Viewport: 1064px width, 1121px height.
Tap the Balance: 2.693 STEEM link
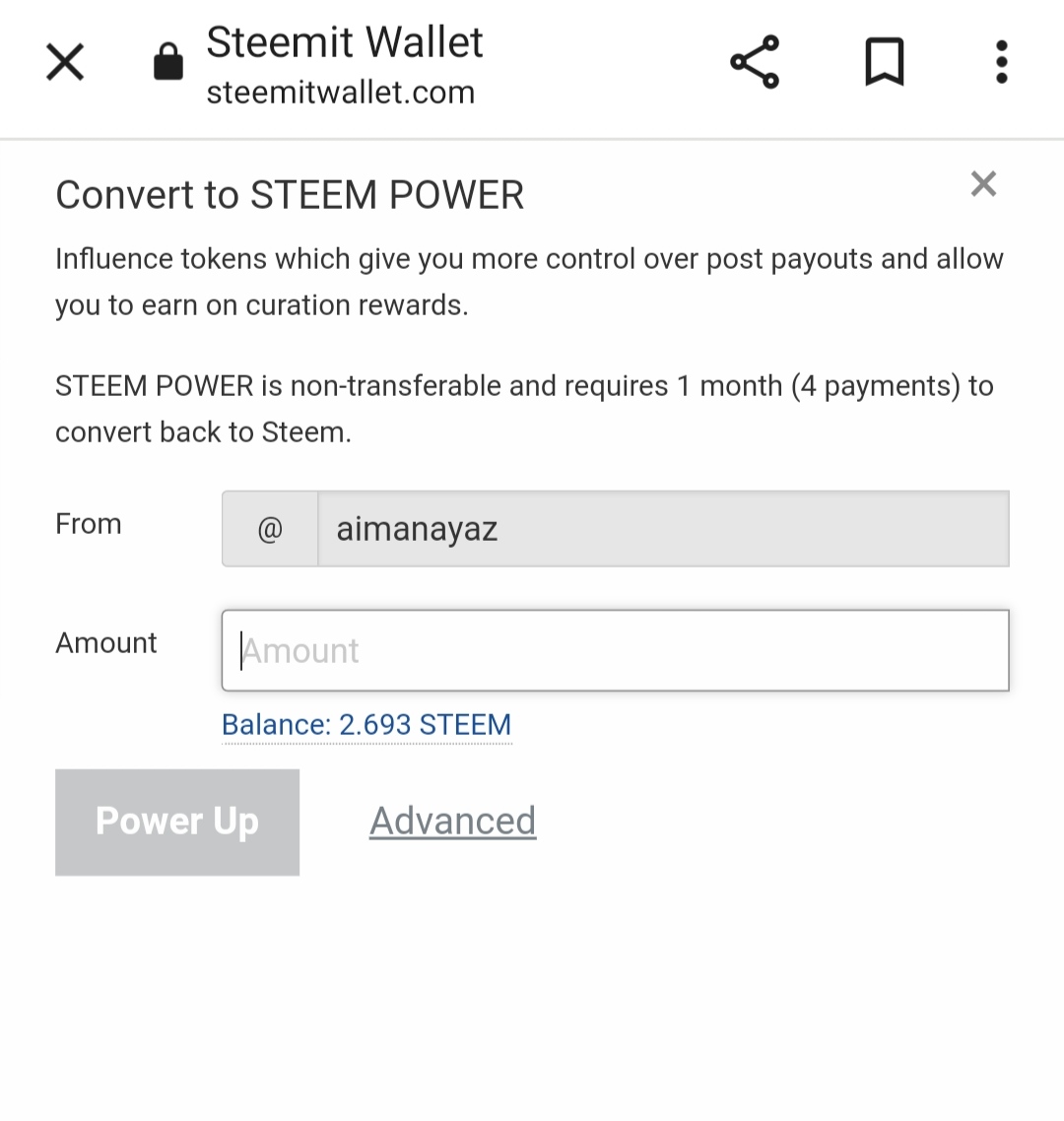pyautogui.click(x=366, y=725)
